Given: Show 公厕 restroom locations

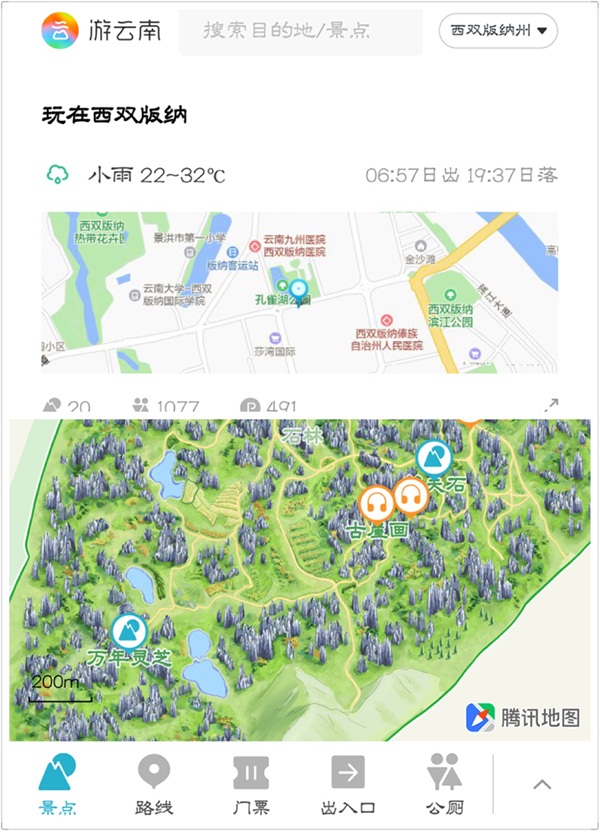Looking at the screenshot, I should point(444,783).
